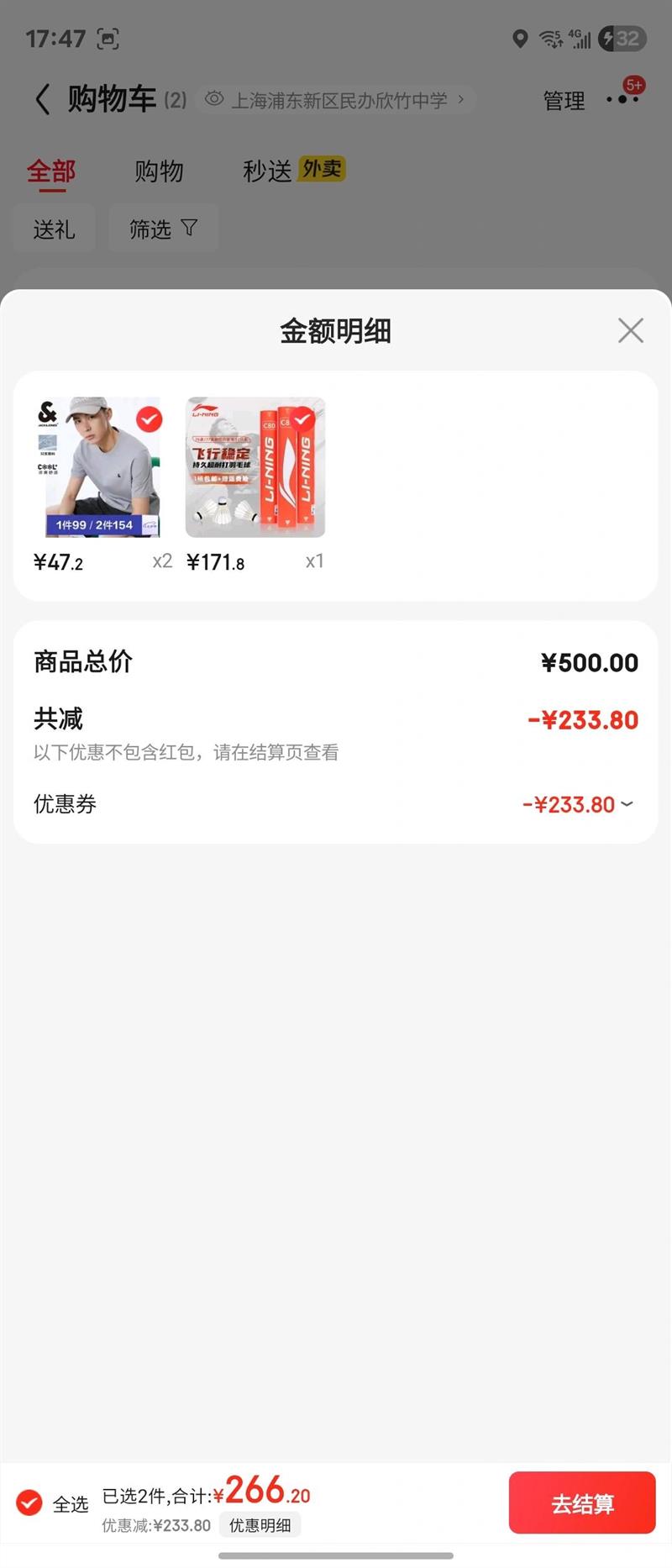Close the 金额明细 panel
Viewport: 672px width, 1568px height.
[630, 330]
